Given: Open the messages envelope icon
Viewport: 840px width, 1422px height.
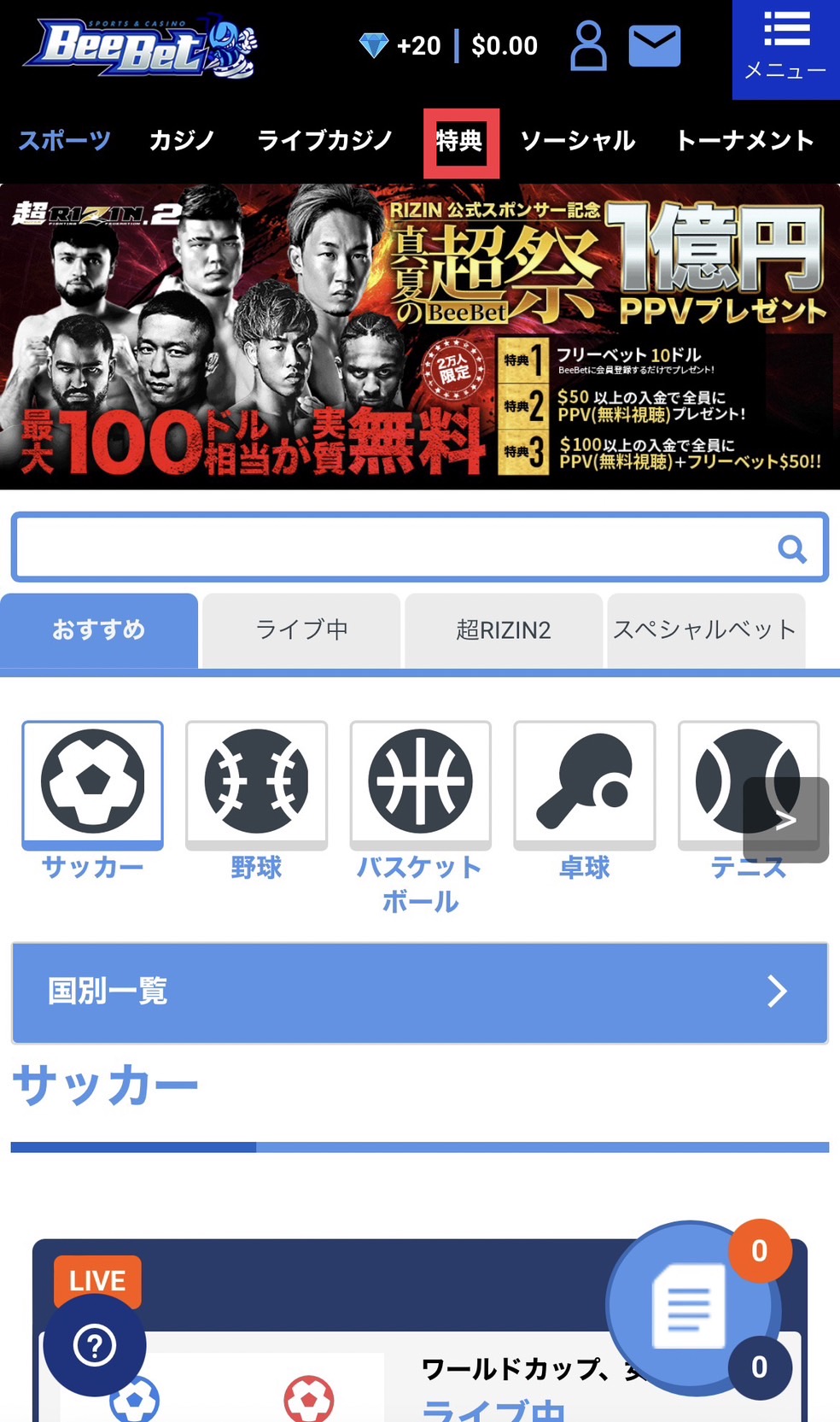Looking at the screenshot, I should click(654, 46).
